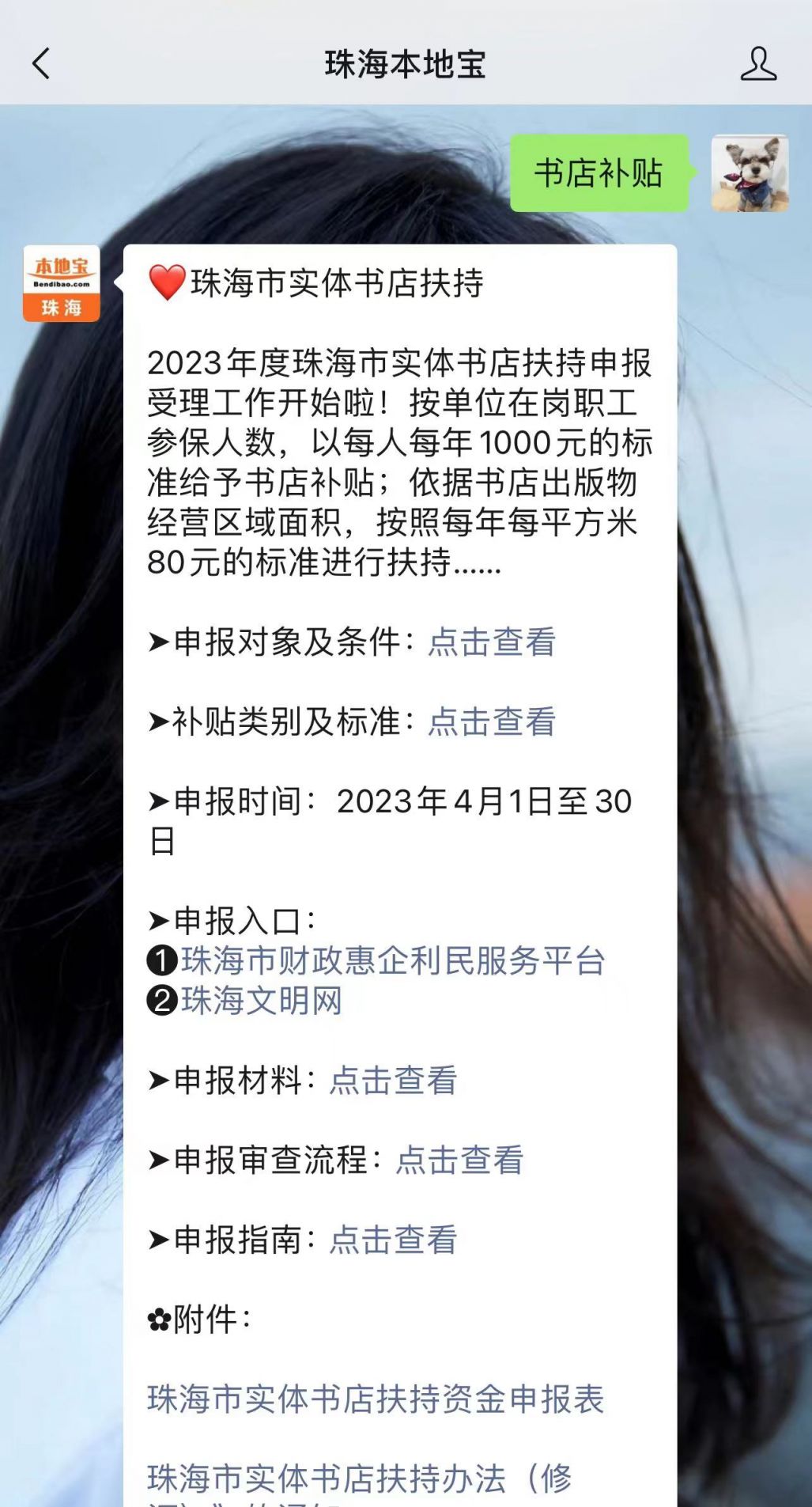Open 珠海文明网 link
This screenshot has height=1507, width=812.
(262, 1001)
